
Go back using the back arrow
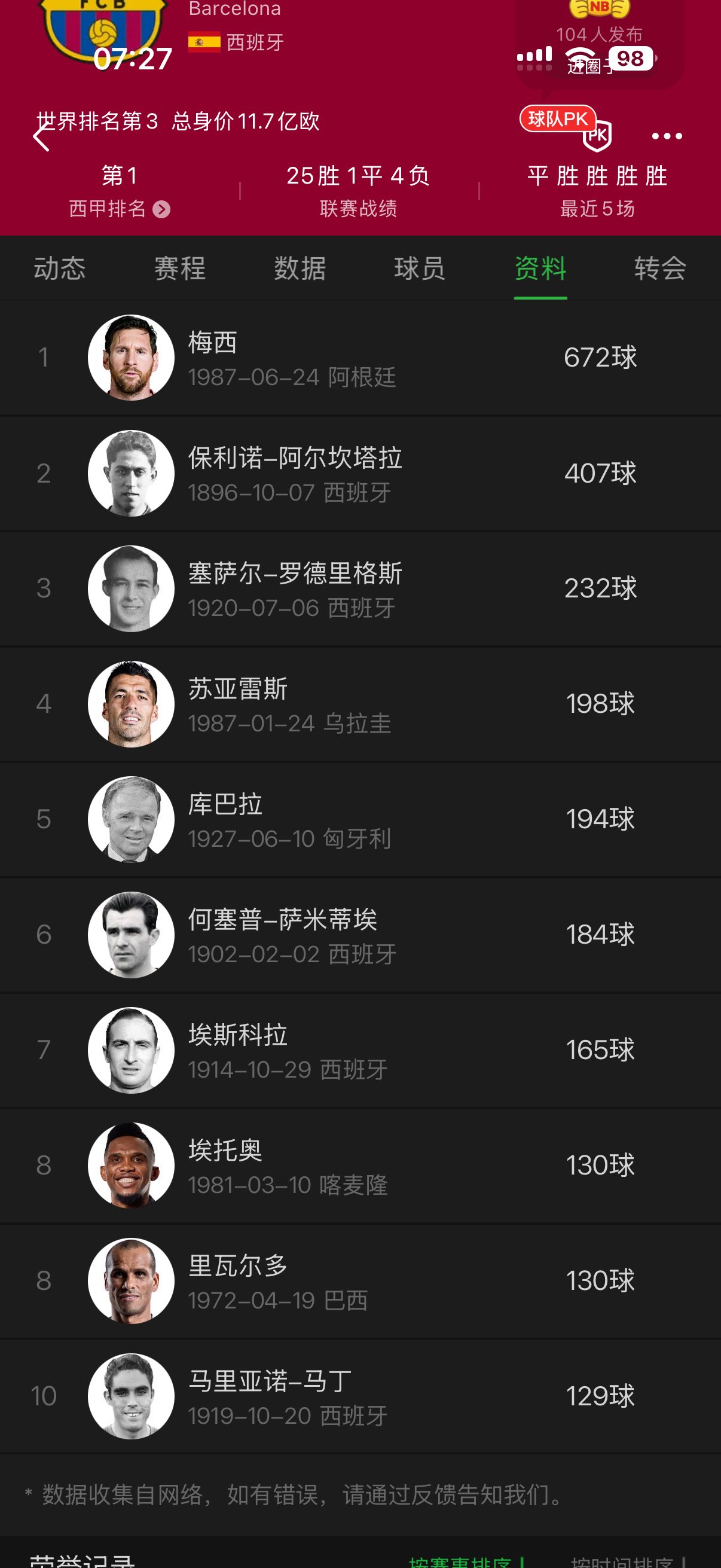coord(41,138)
